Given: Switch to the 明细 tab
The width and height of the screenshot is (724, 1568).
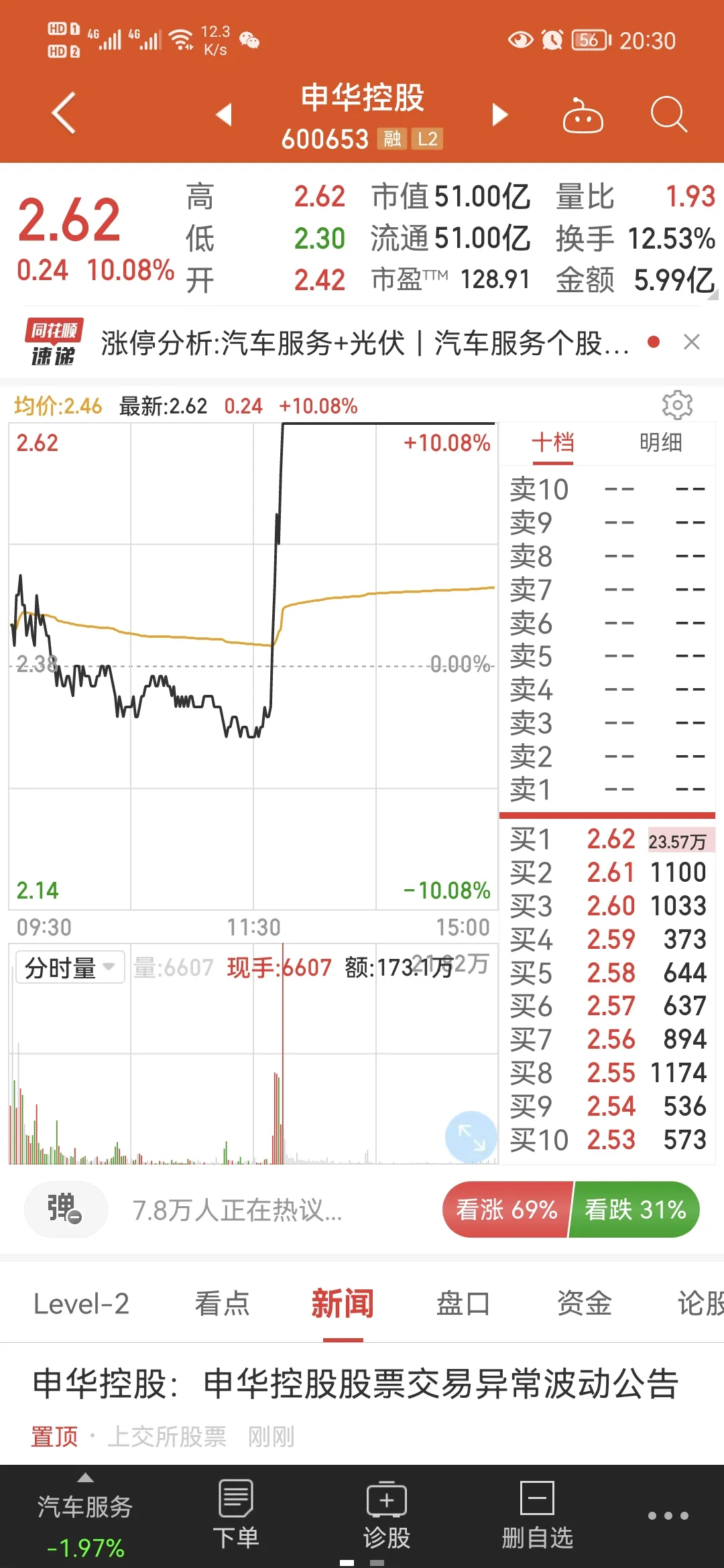Looking at the screenshot, I should point(660,442).
